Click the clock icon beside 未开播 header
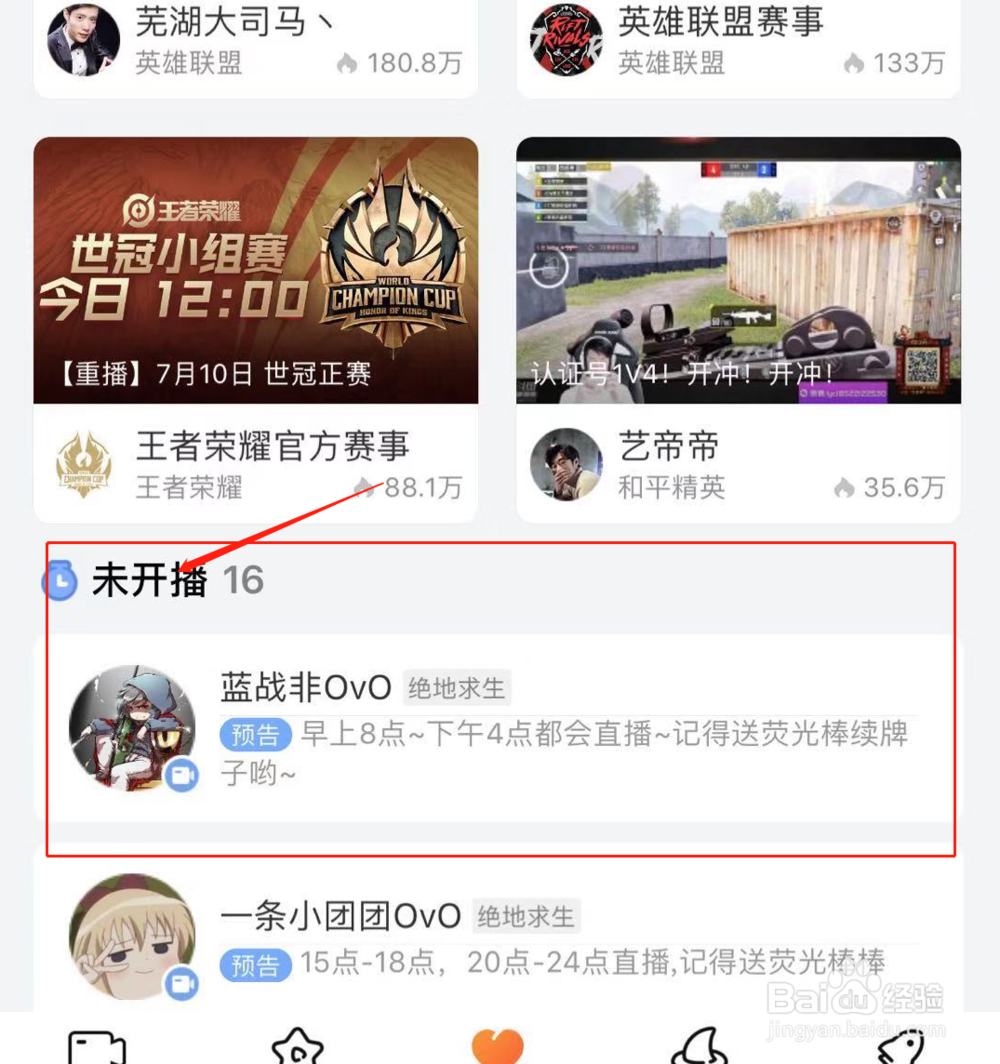1000x1064 pixels. coord(62,580)
